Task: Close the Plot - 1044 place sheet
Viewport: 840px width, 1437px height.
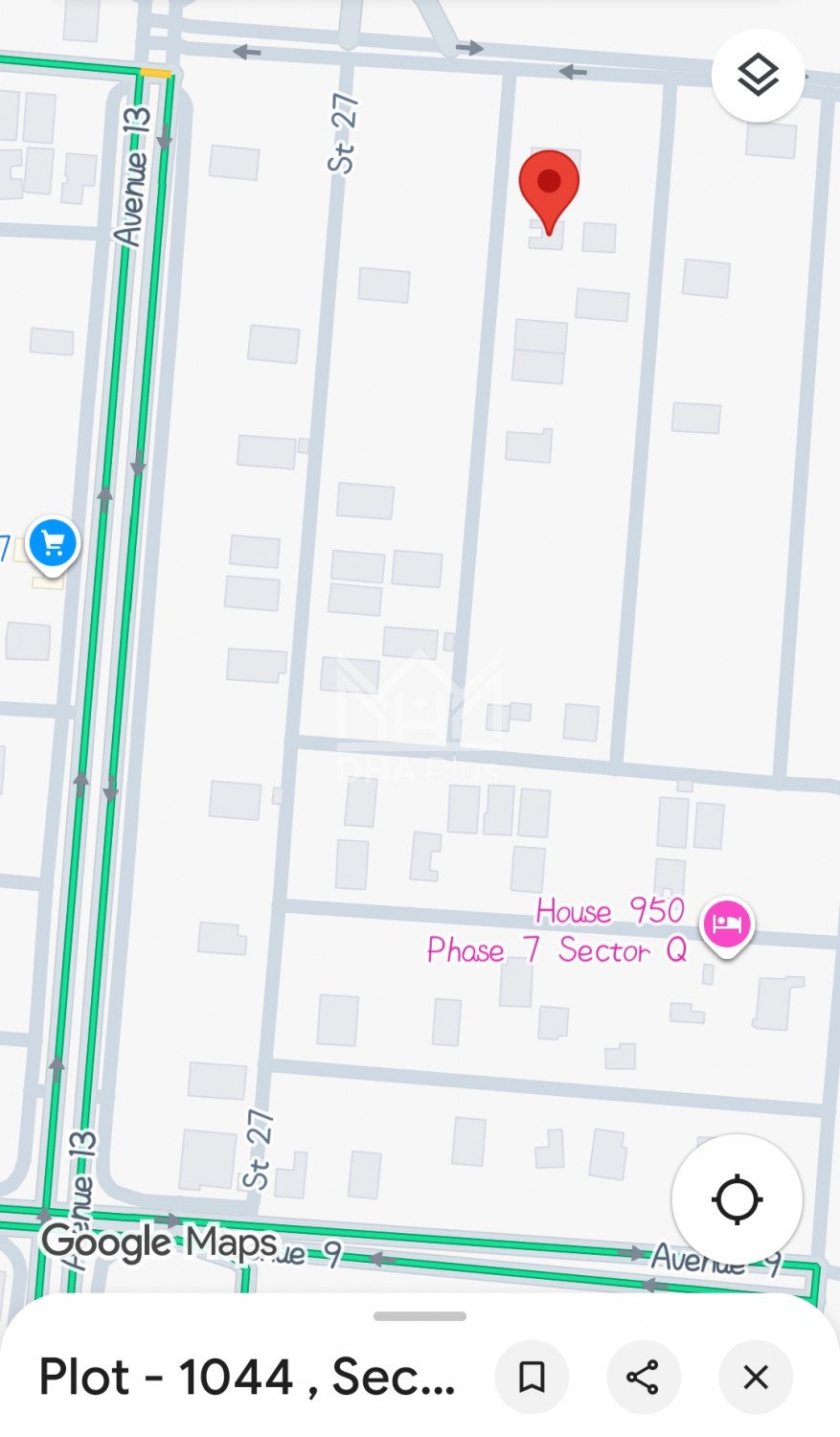Action: (756, 1378)
